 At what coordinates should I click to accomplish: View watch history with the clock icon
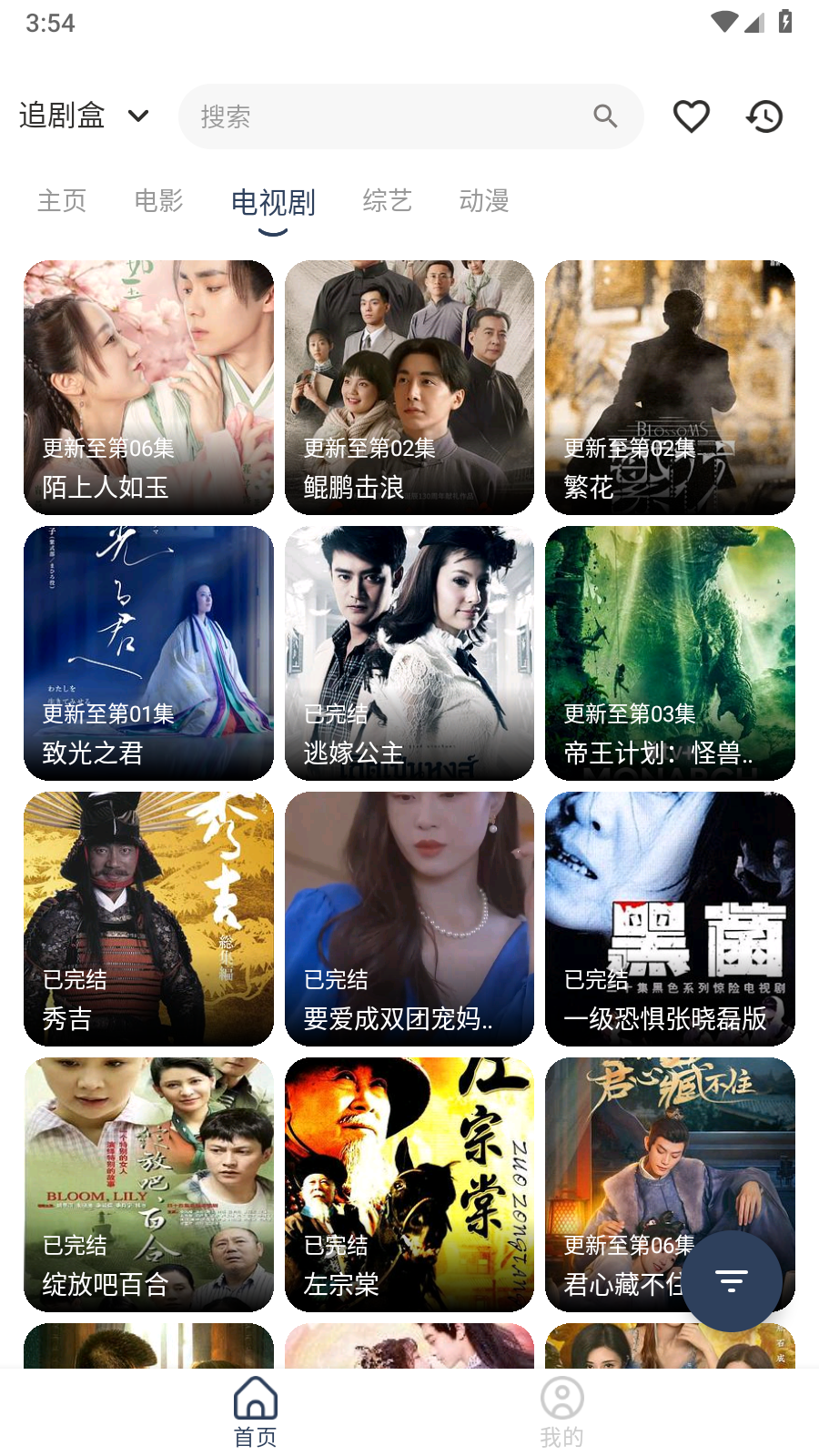point(763,116)
